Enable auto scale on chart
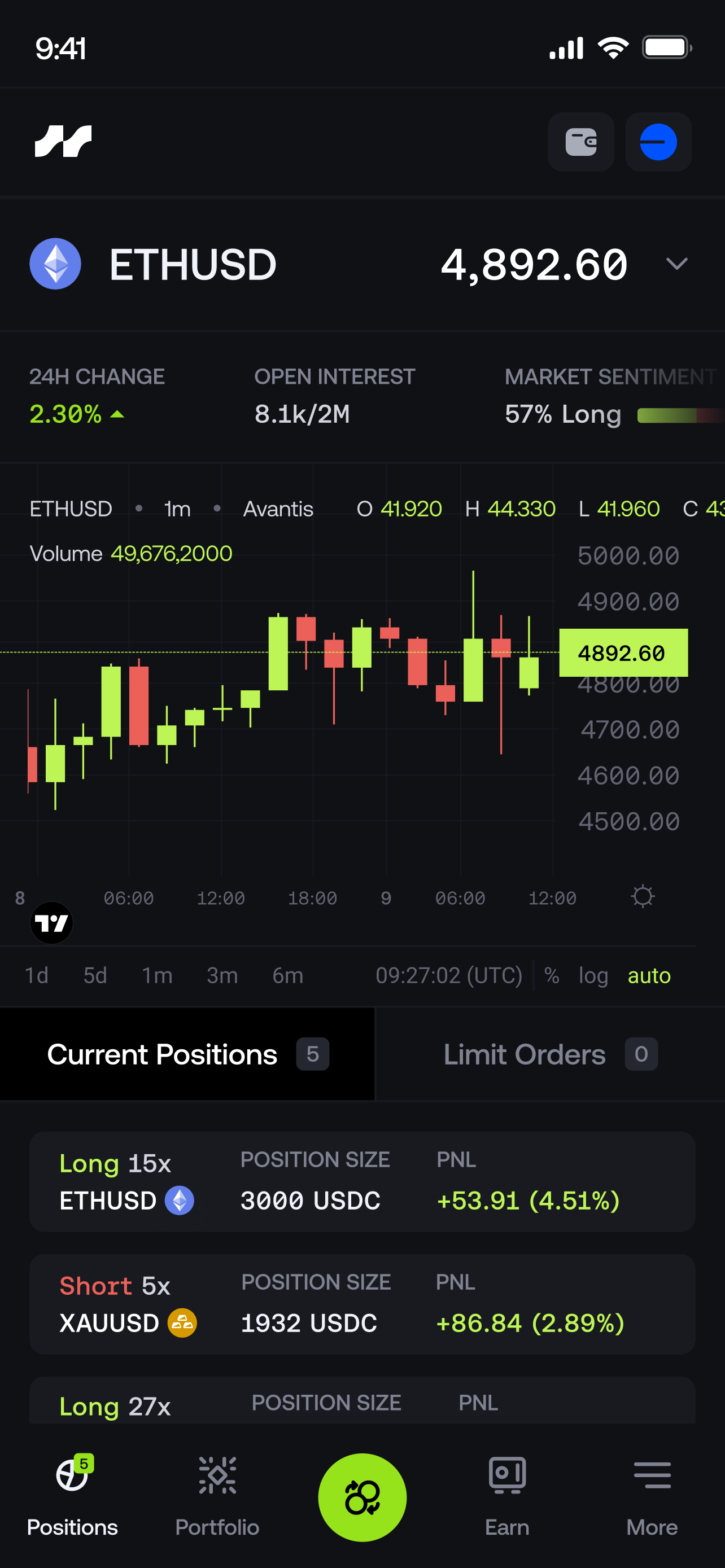 point(649,976)
